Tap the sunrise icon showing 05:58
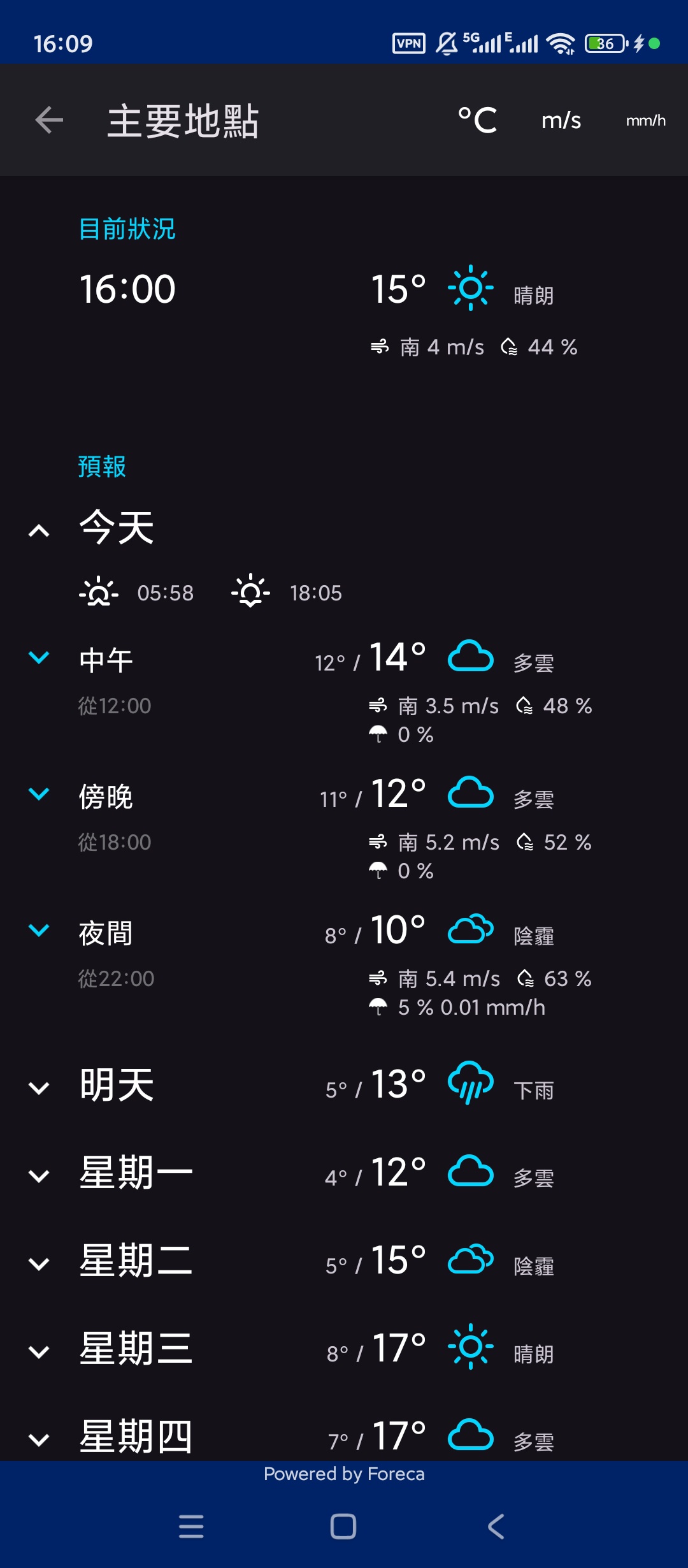688x1568 pixels. point(99,593)
